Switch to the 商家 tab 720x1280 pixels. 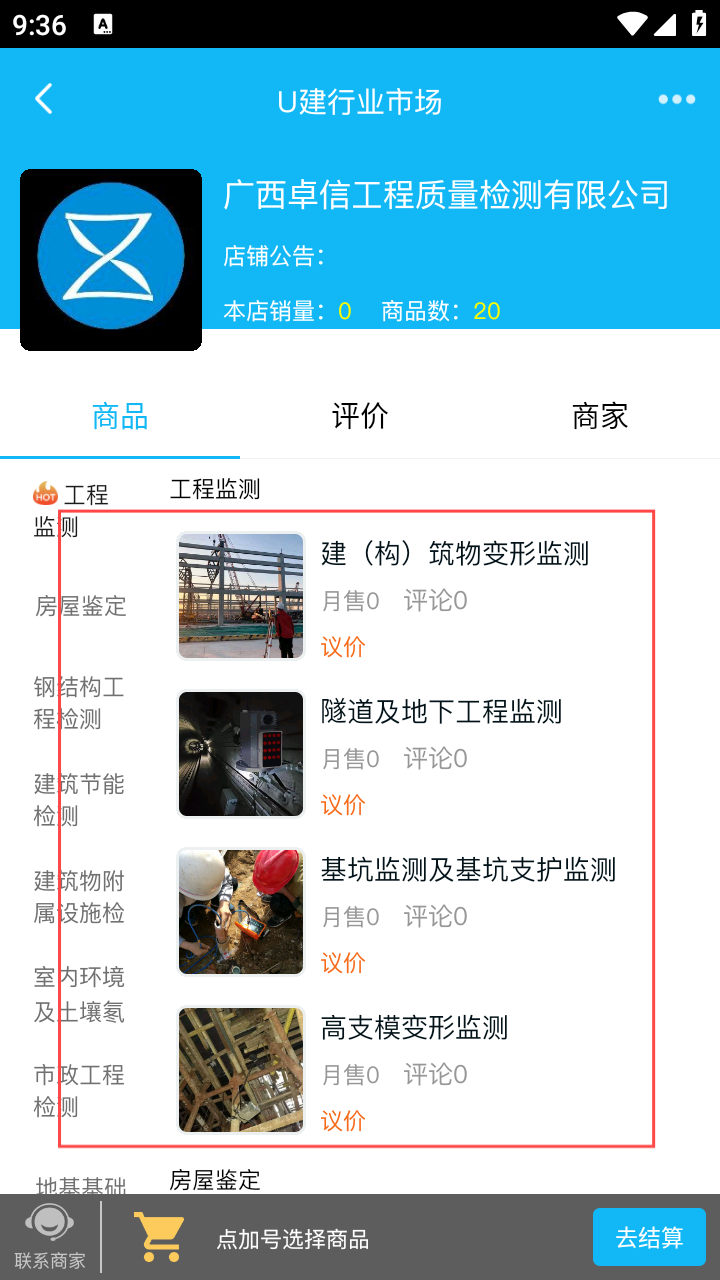pos(599,416)
